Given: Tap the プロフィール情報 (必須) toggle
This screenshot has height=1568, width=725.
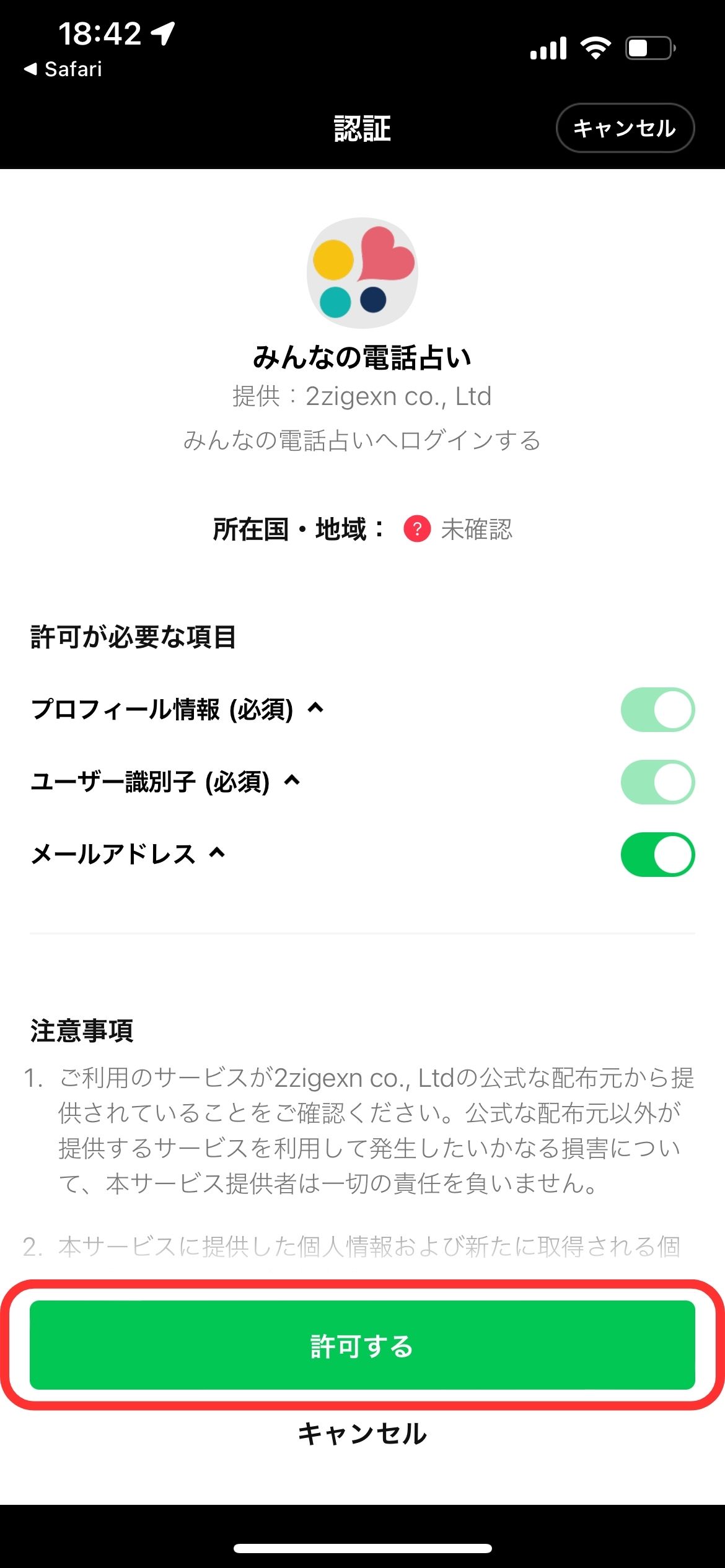Looking at the screenshot, I should [x=657, y=710].
